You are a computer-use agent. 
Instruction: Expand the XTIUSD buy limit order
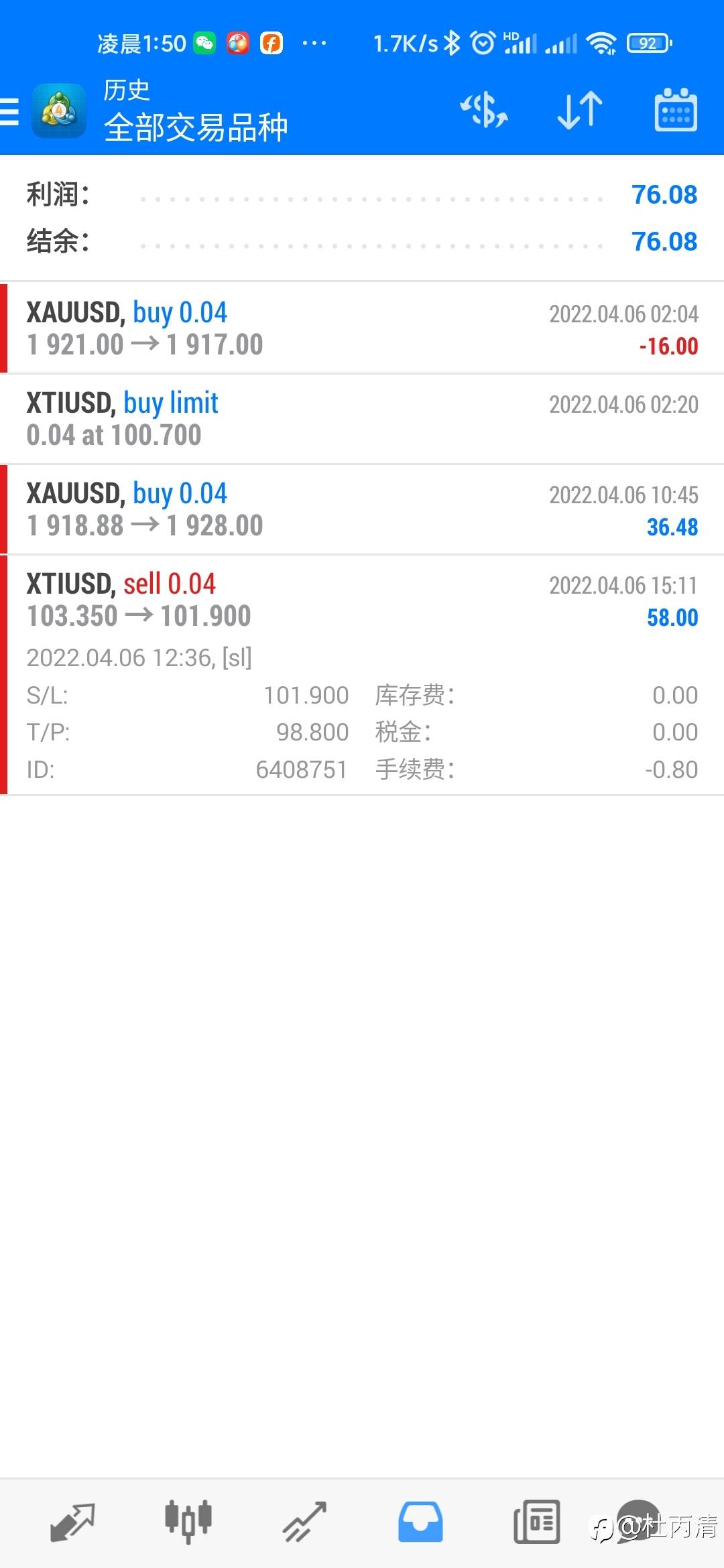(362, 419)
